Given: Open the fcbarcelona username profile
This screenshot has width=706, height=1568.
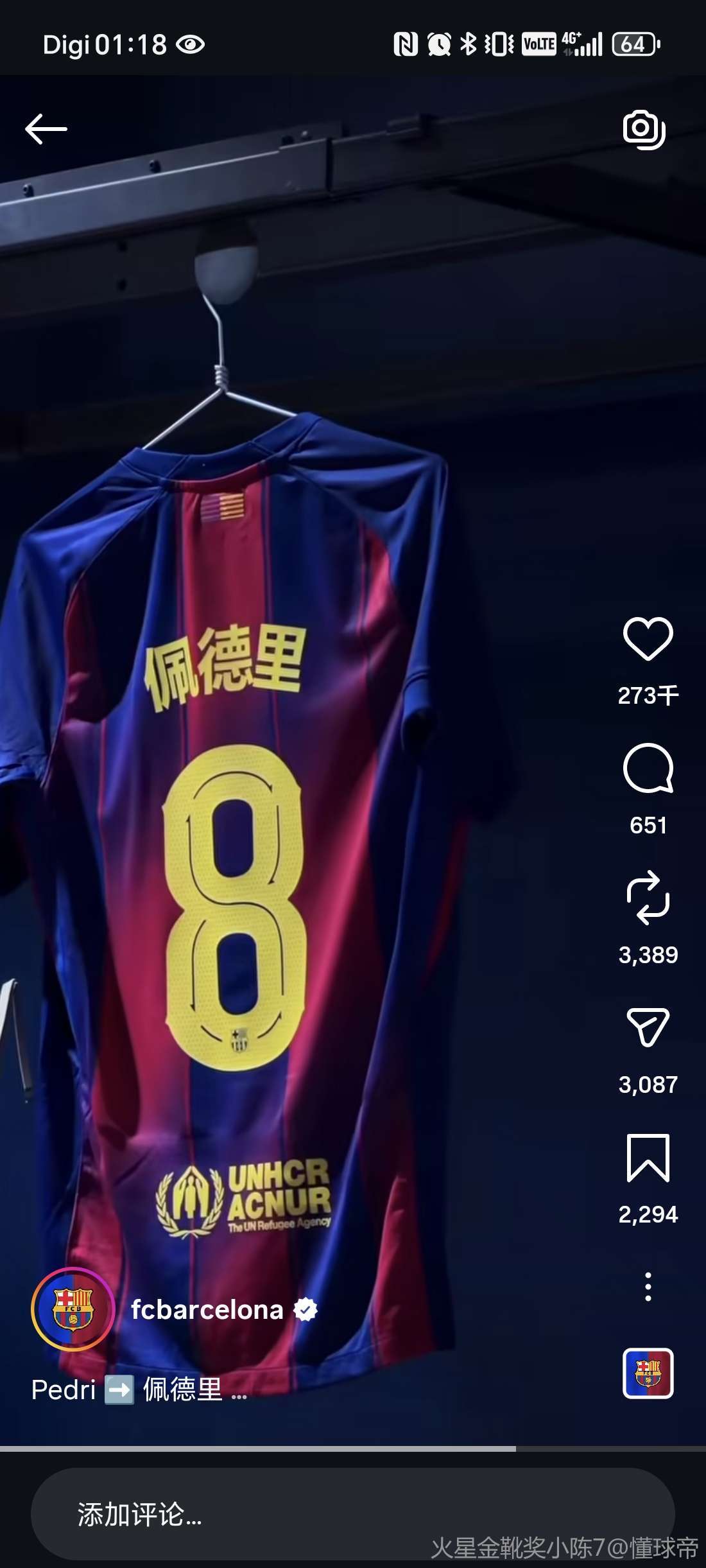Looking at the screenshot, I should pyautogui.click(x=207, y=1309).
